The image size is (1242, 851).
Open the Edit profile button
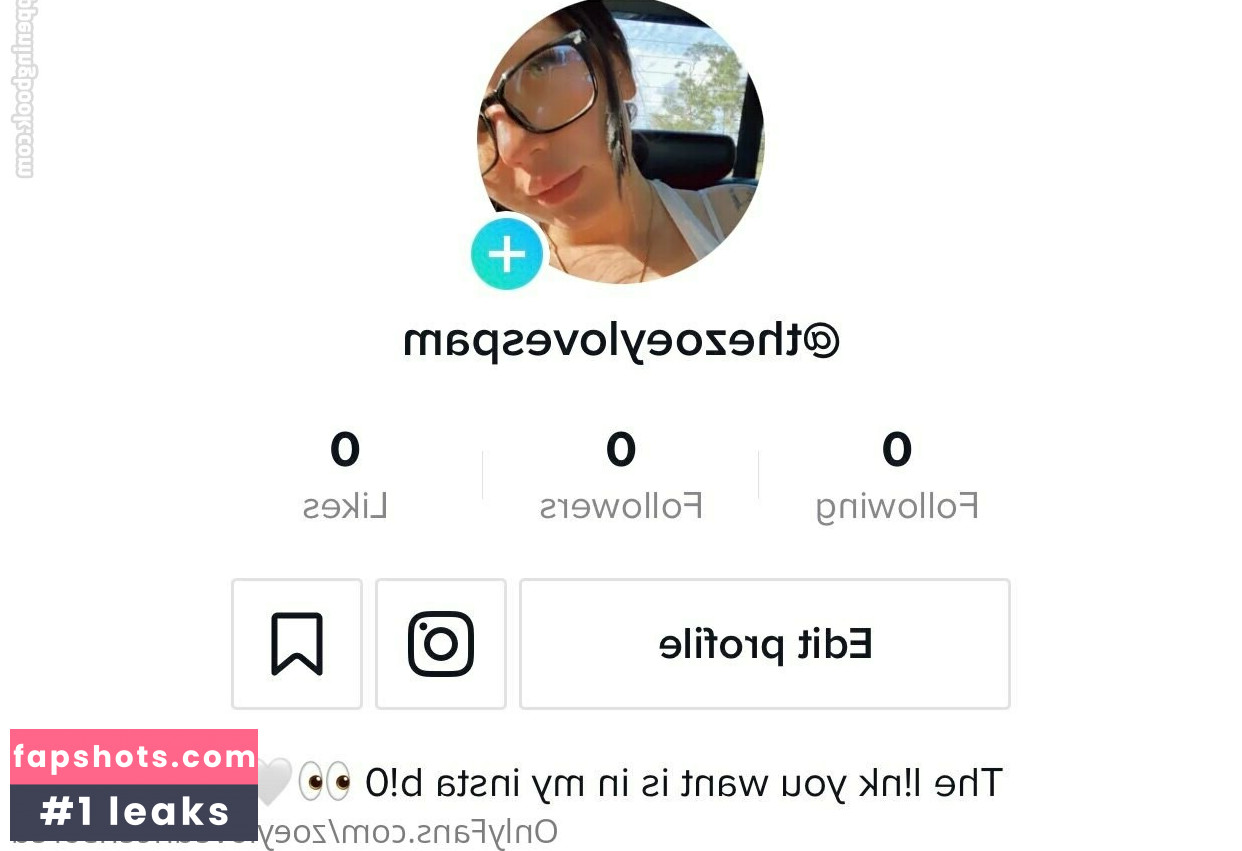(x=765, y=644)
